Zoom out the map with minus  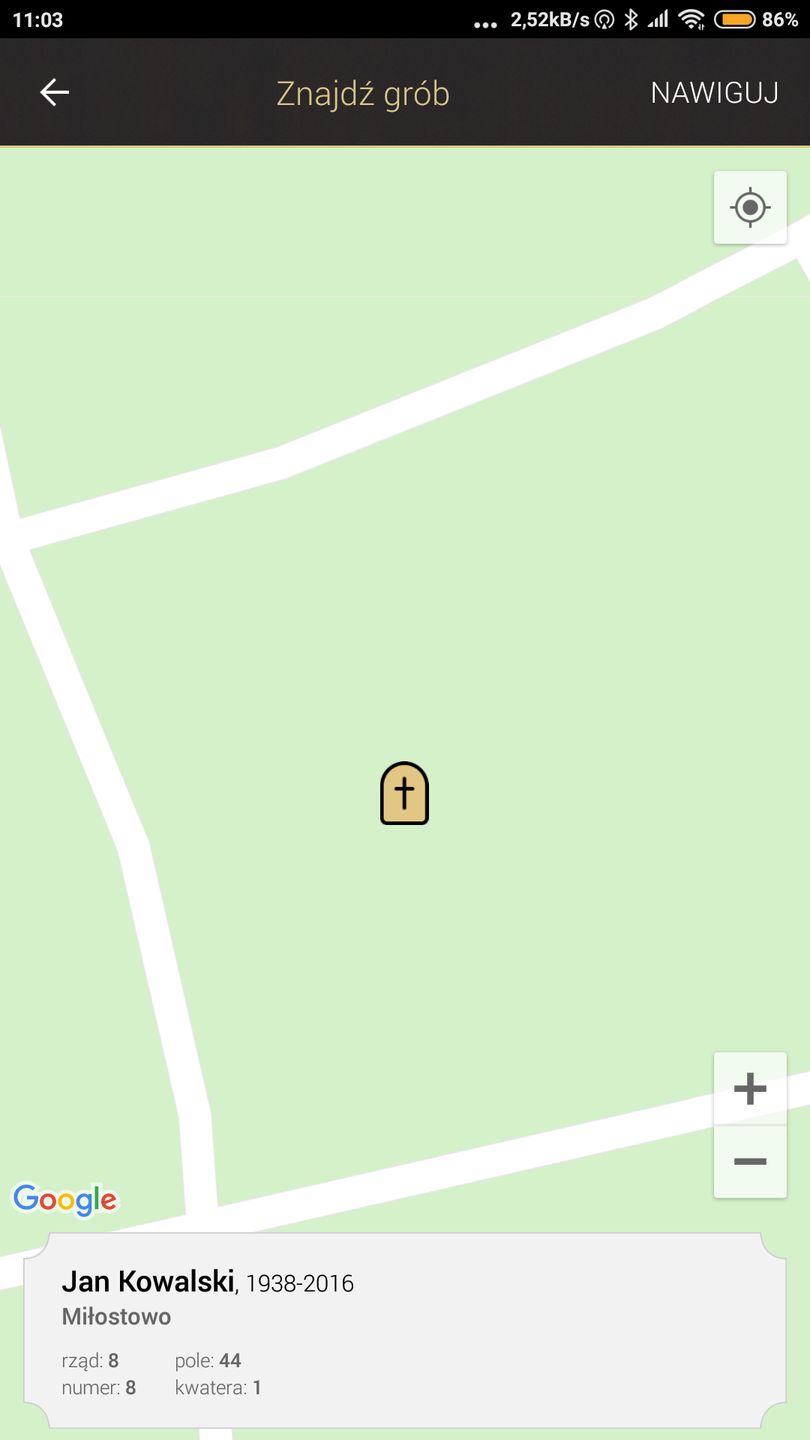click(x=750, y=1161)
